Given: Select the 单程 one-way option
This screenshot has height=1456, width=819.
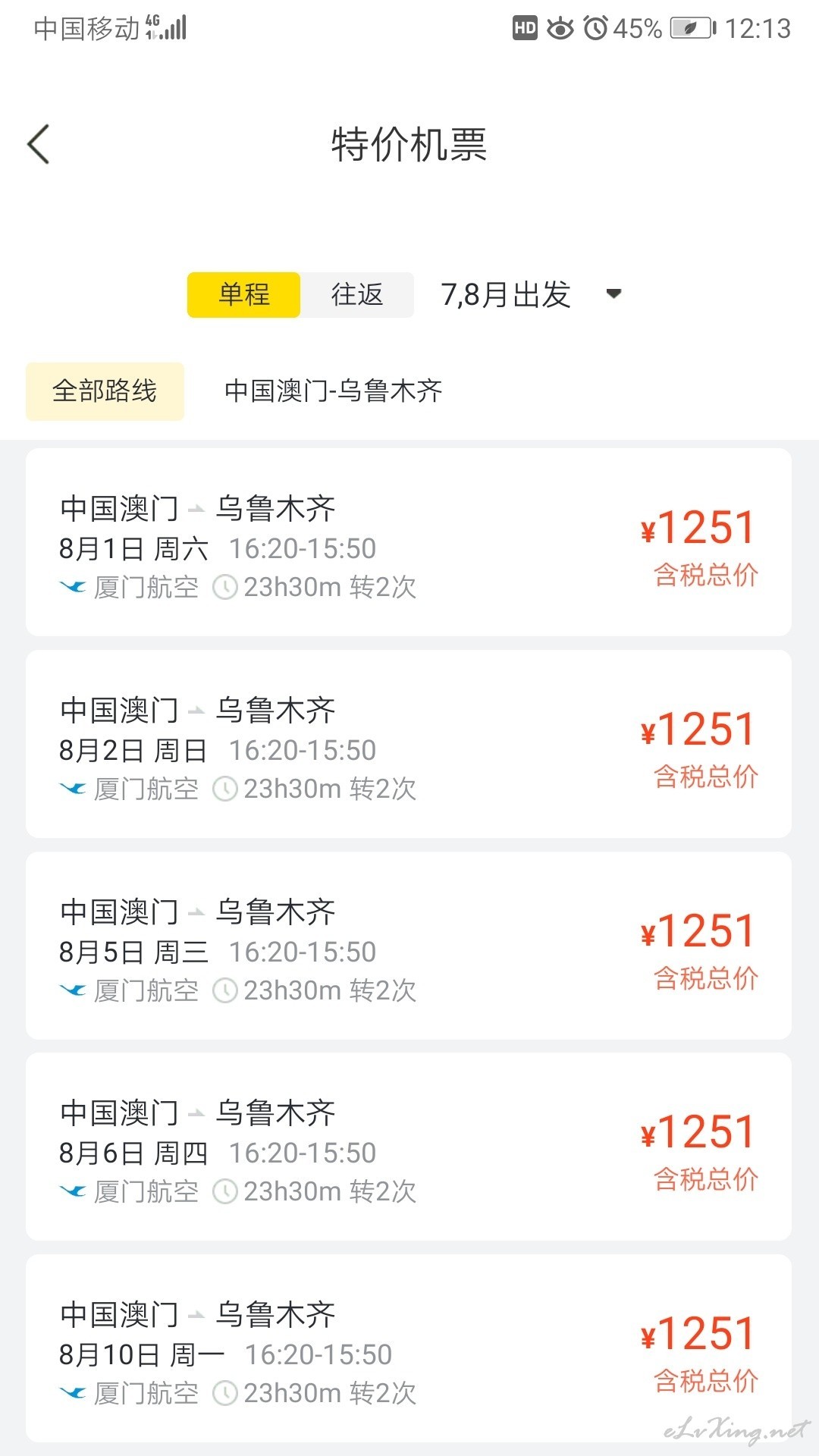Looking at the screenshot, I should click(243, 294).
